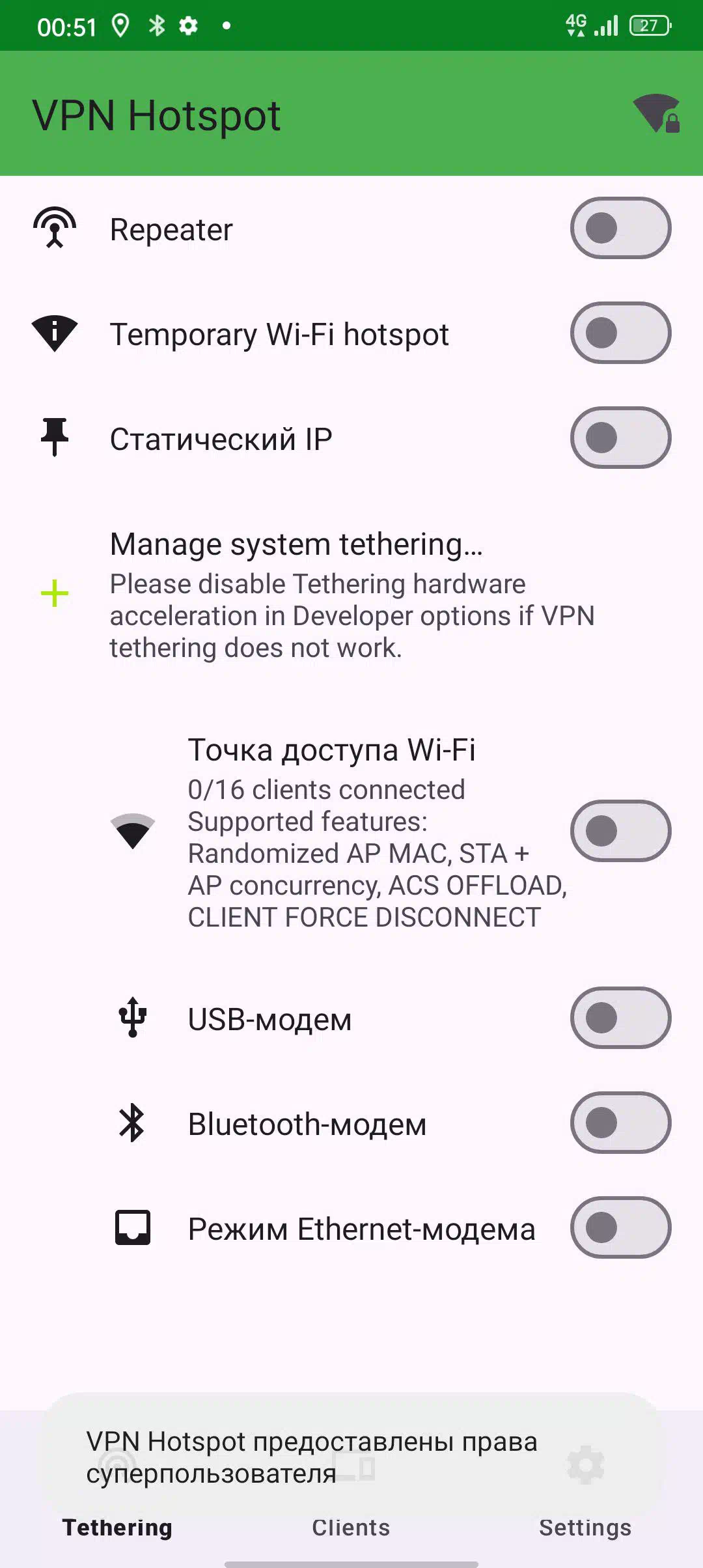Turn on USB-модем tethering

(620, 1018)
